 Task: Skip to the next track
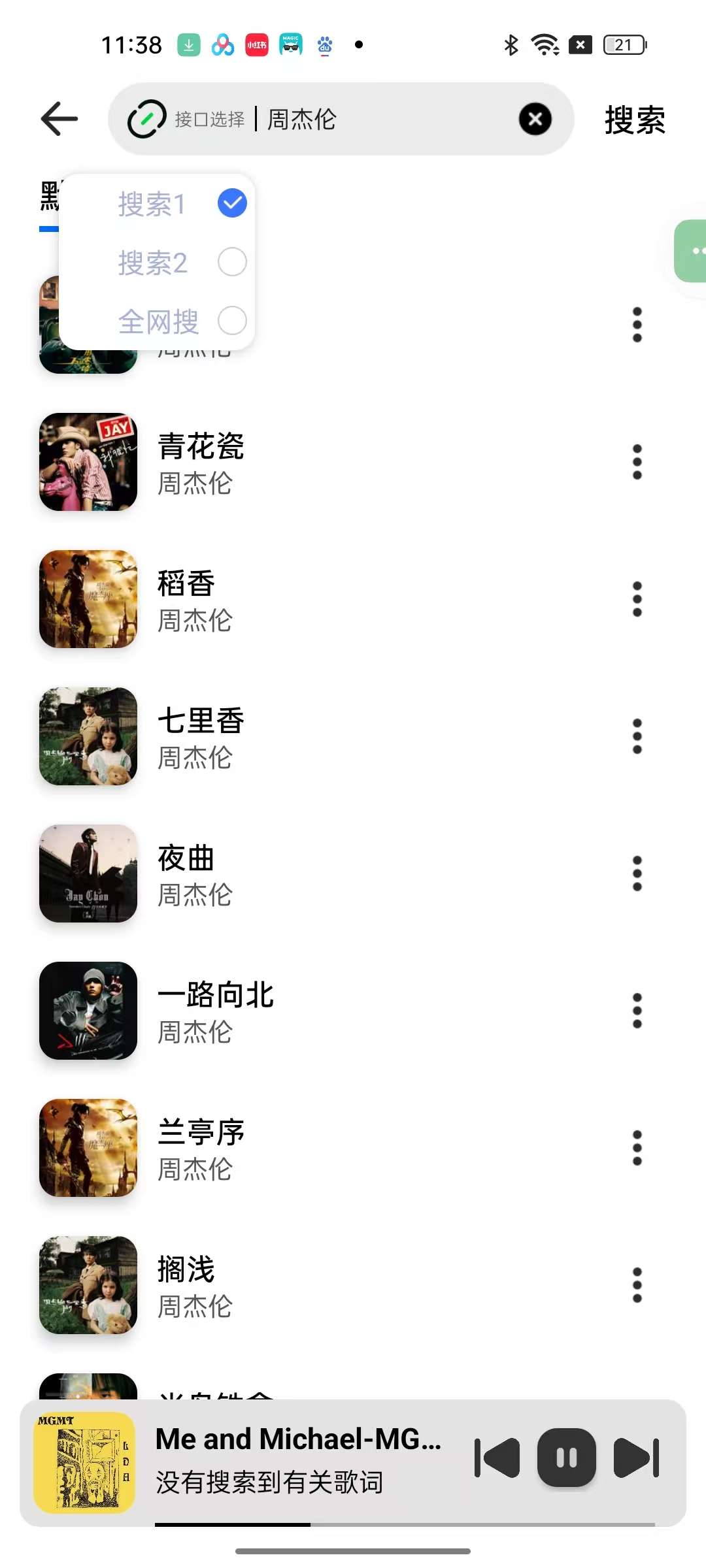click(x=636, y=1458)
